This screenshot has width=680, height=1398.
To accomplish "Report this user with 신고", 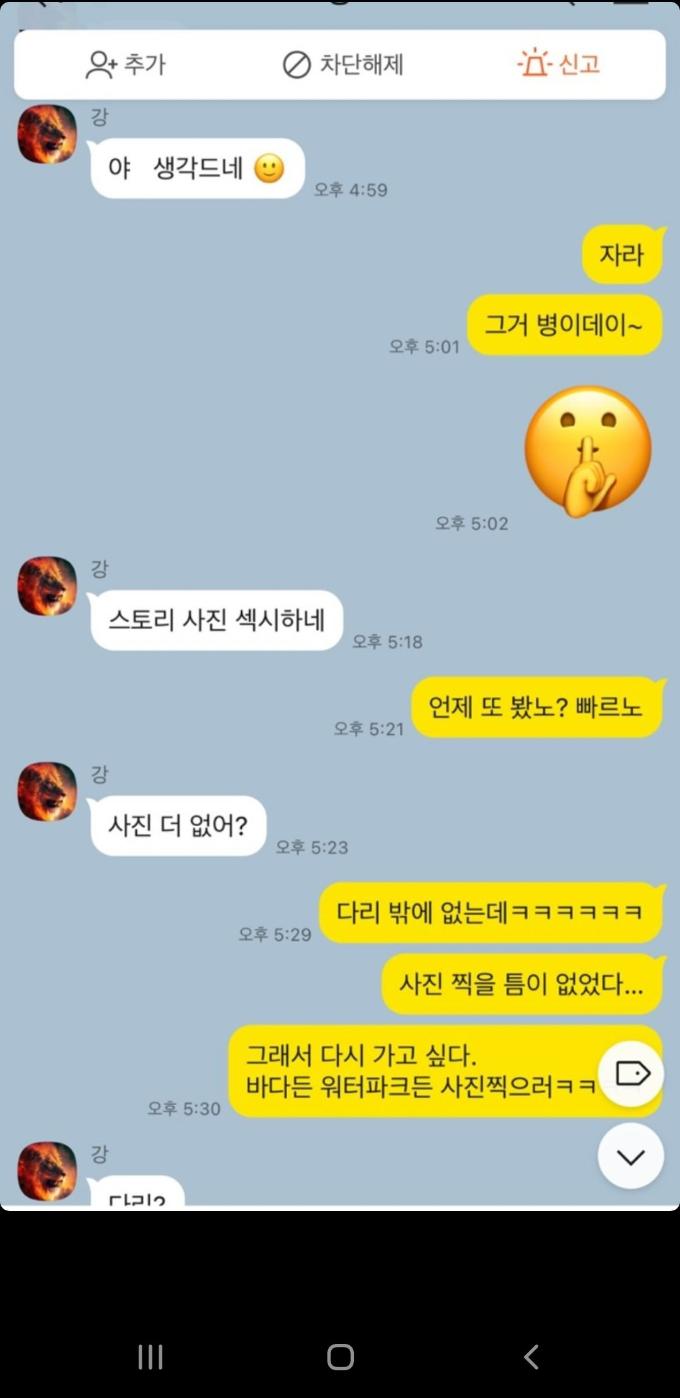I will point(559,65).
